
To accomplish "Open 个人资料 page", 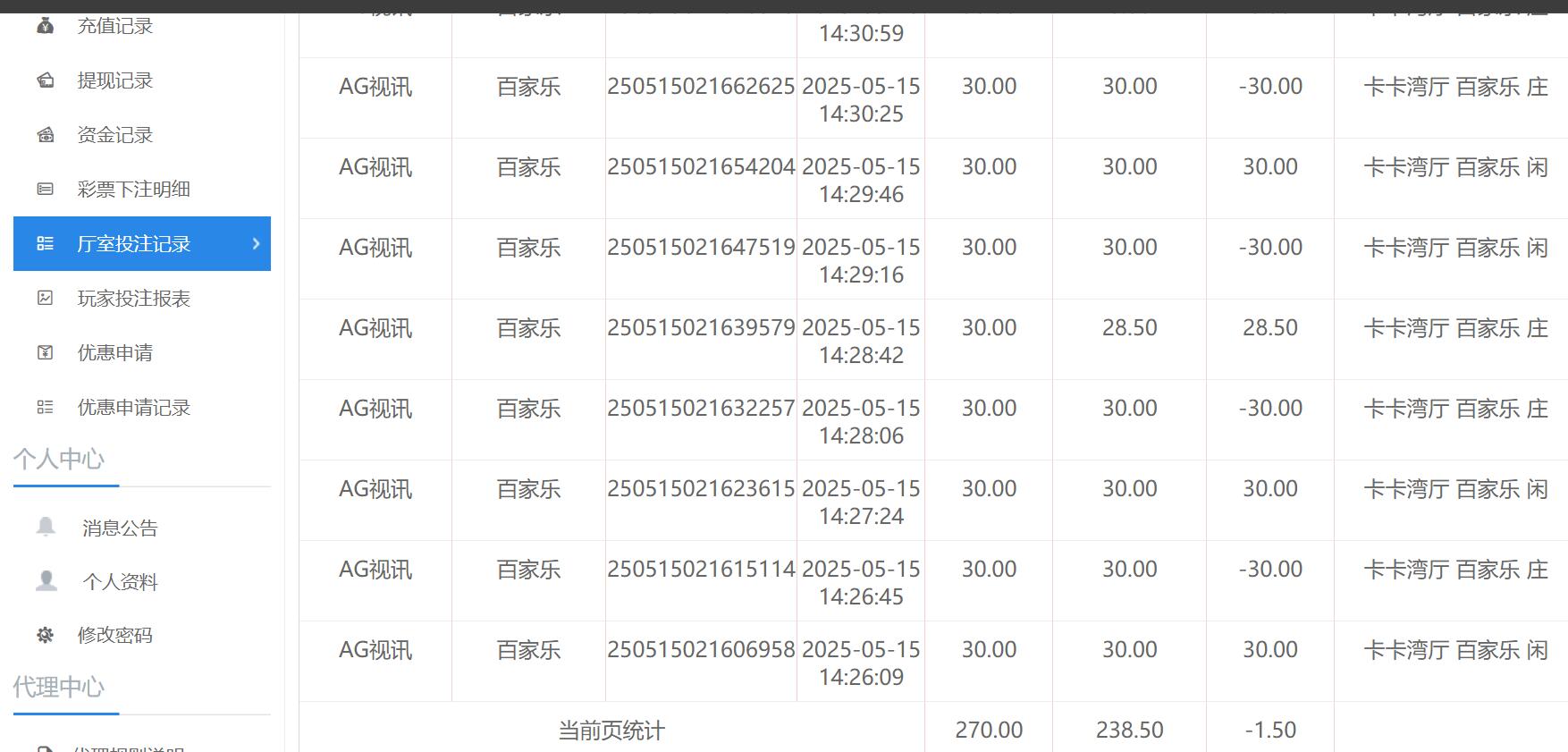I will coord(120,582).
